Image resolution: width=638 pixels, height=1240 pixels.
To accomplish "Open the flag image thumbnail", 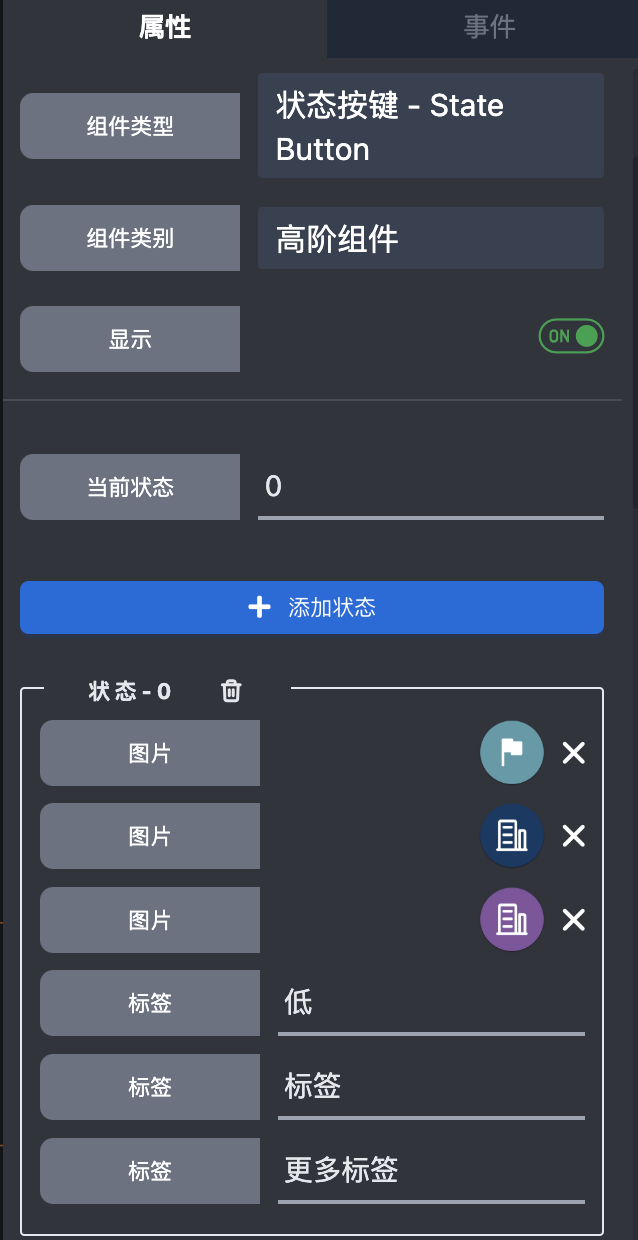I will click(x=512, y=753).
